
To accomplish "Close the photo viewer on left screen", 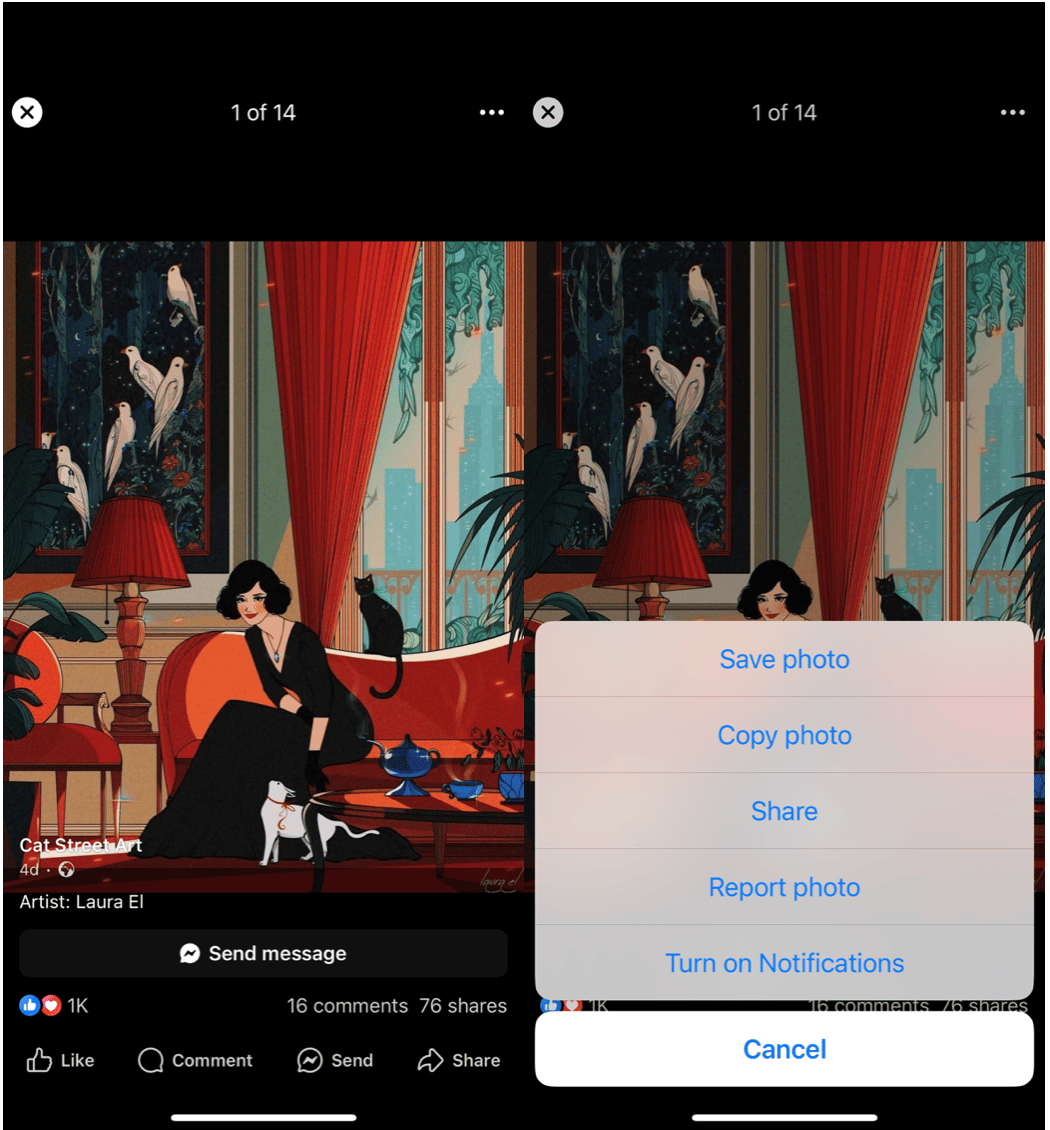I will pos(27,112).
